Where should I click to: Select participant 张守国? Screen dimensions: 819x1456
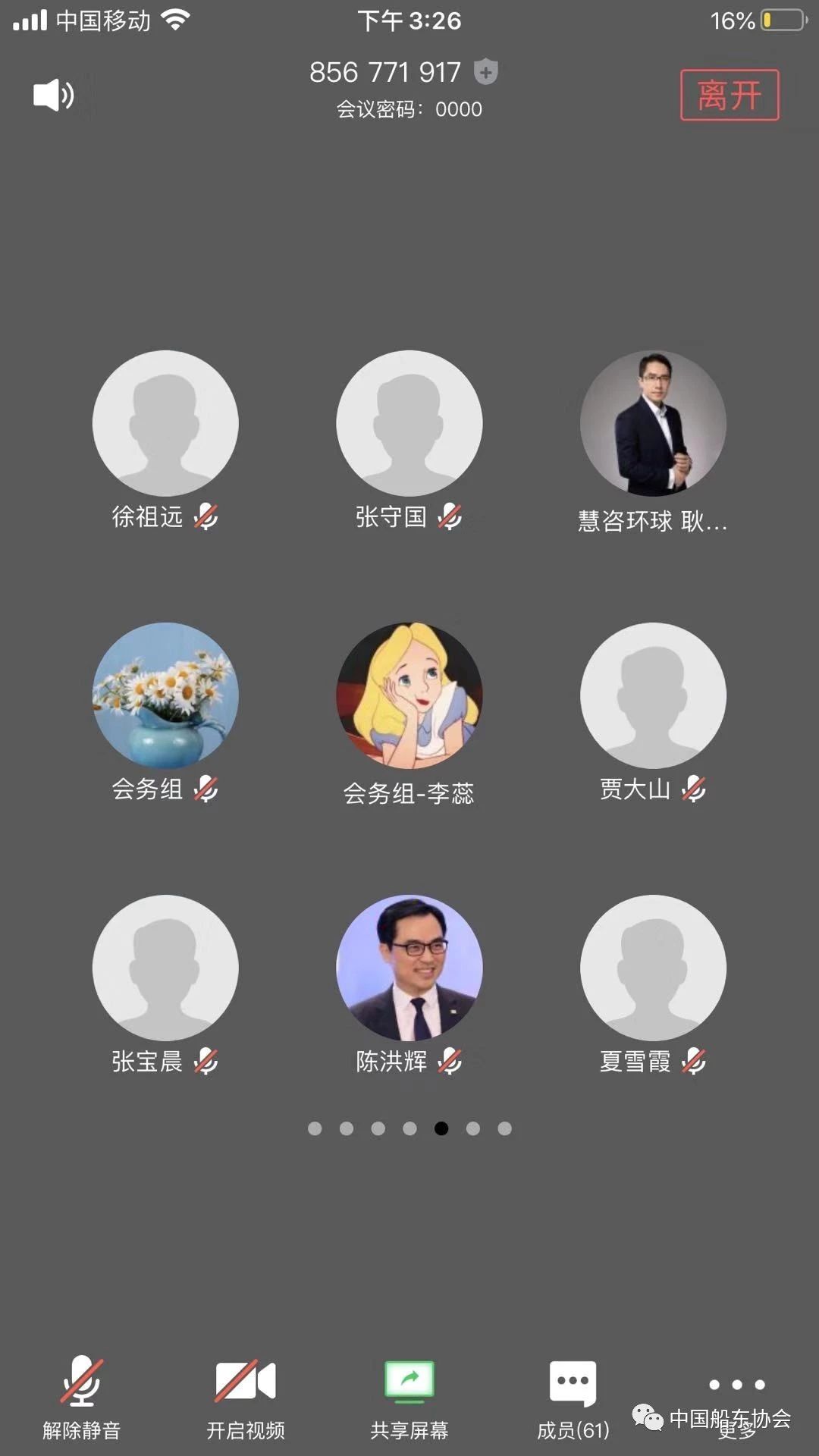[x=409, y=423]
